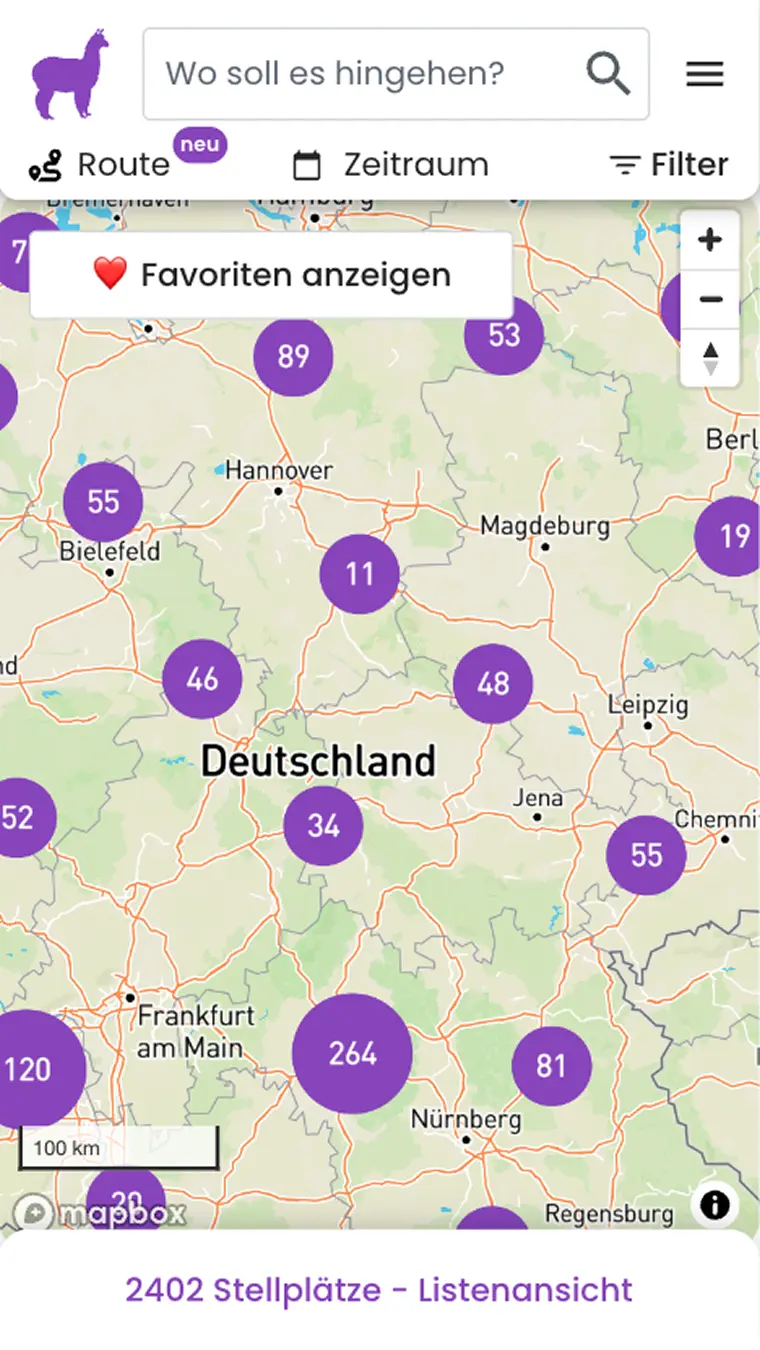Go to home via alpaca logo
The width and height of the screenshot is (760, 1350).
click(x=70, y=74)
